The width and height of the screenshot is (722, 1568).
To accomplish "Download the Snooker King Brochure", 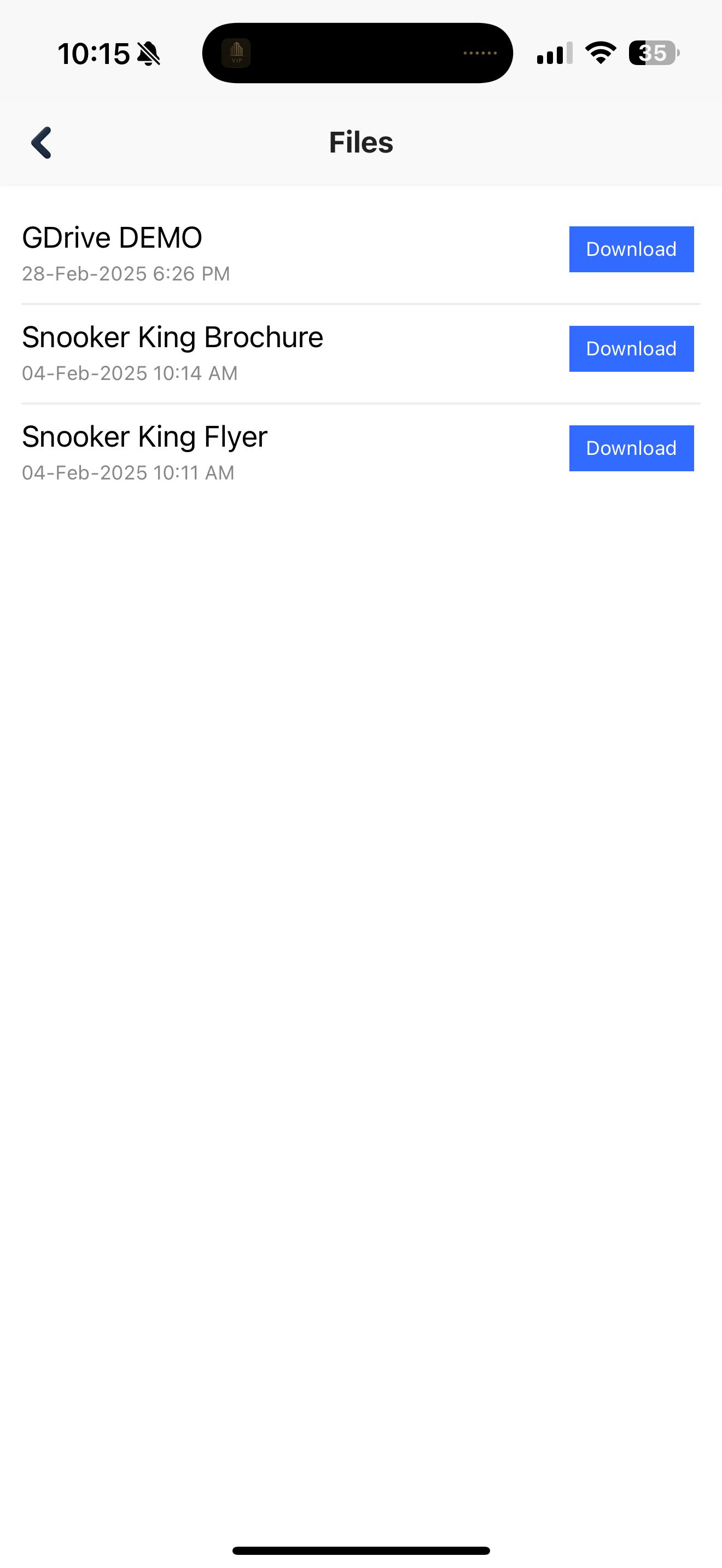I will [x=631, y=348].
